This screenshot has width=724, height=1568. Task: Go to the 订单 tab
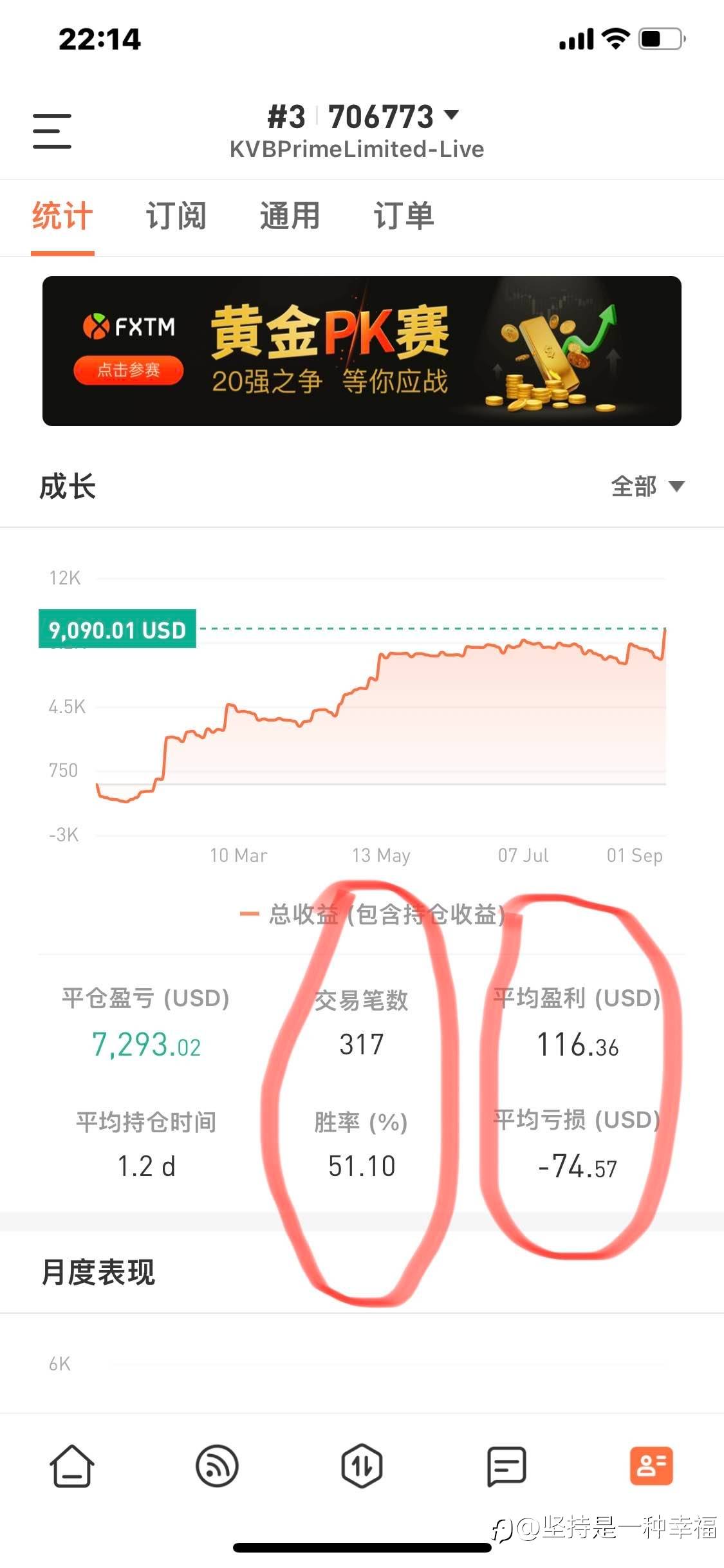tap(404, 216)
